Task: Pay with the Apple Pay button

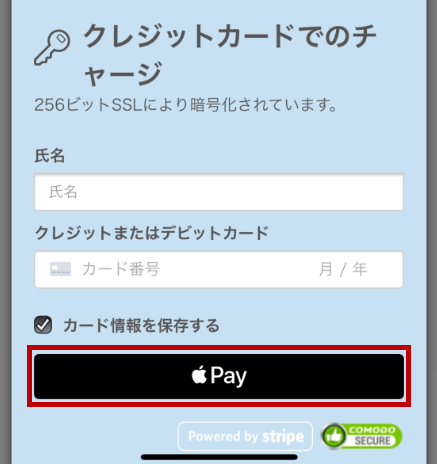Action: (x=219, y=376)
